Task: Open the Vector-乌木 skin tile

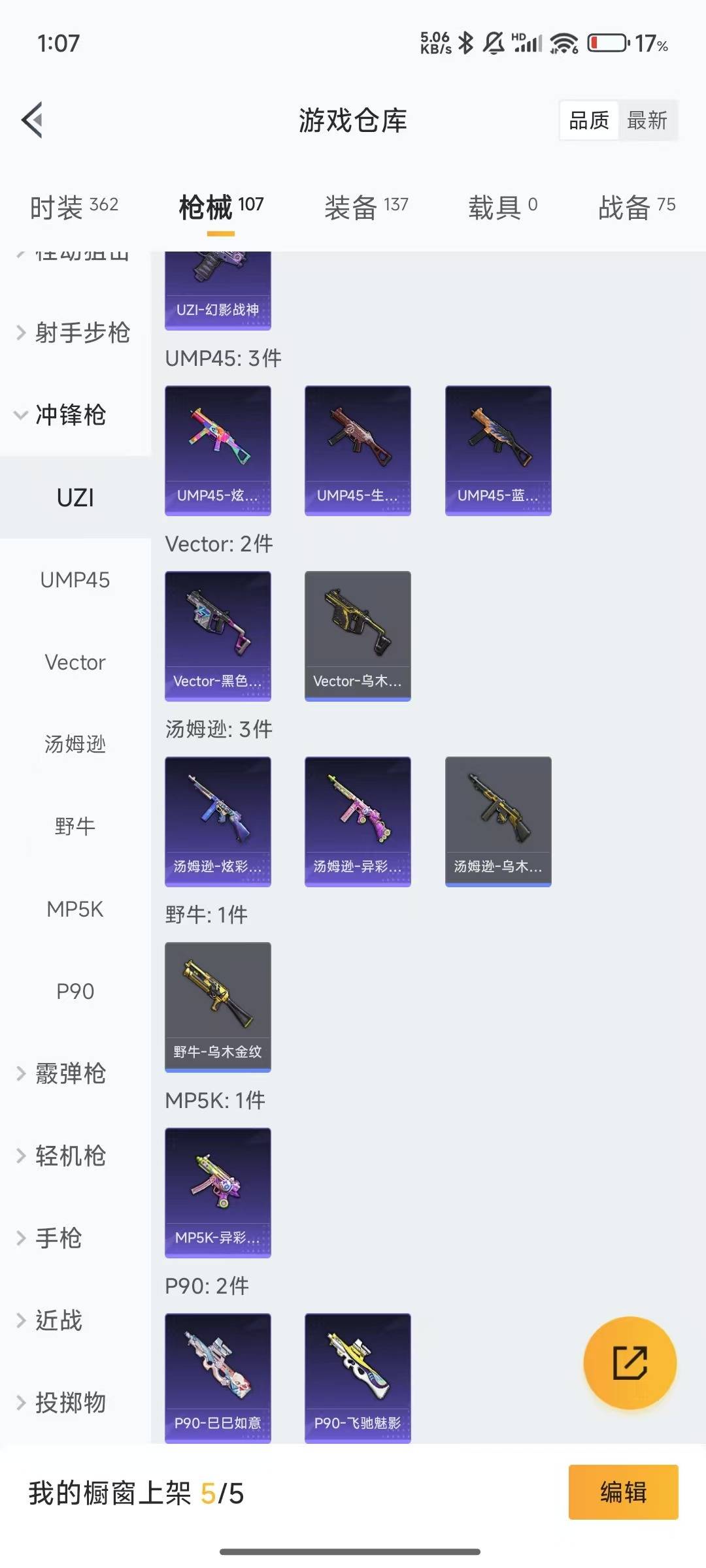Action: coord(358,636)
